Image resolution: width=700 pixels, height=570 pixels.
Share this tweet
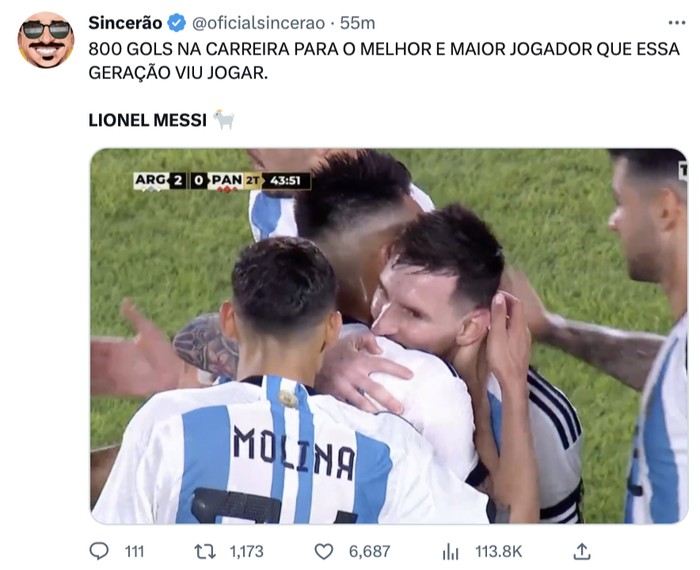tap(582, 551)
